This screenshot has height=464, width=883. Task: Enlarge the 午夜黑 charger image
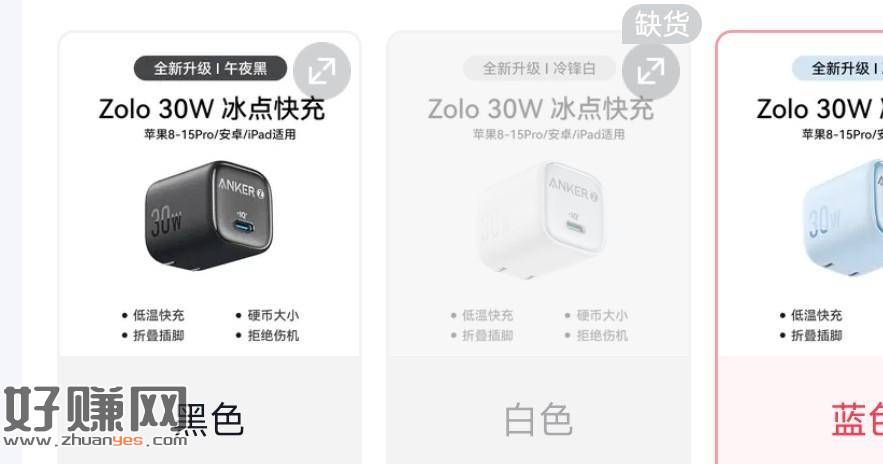pos(322,71)
